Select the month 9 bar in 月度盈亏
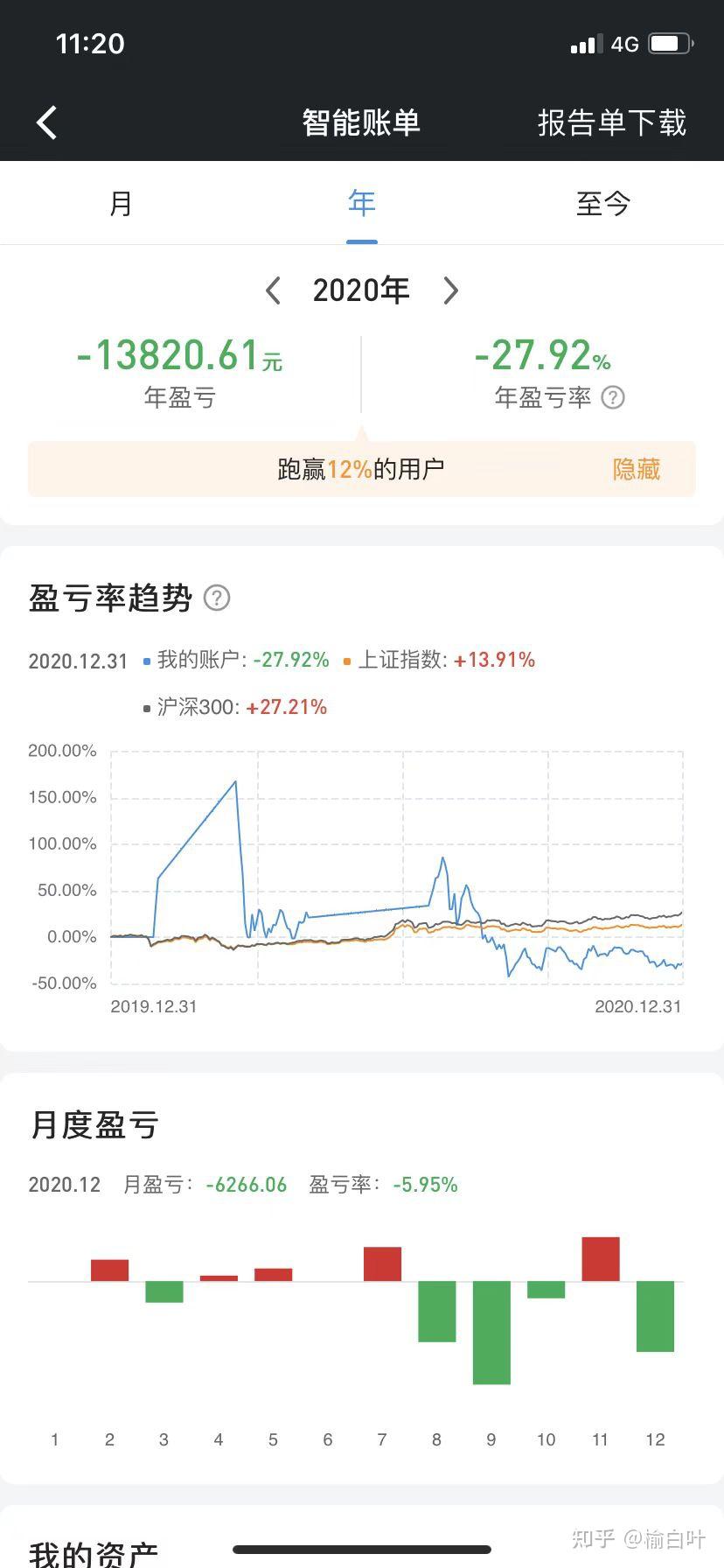This screenshot has height=1568, width=724. [491, 1332]
